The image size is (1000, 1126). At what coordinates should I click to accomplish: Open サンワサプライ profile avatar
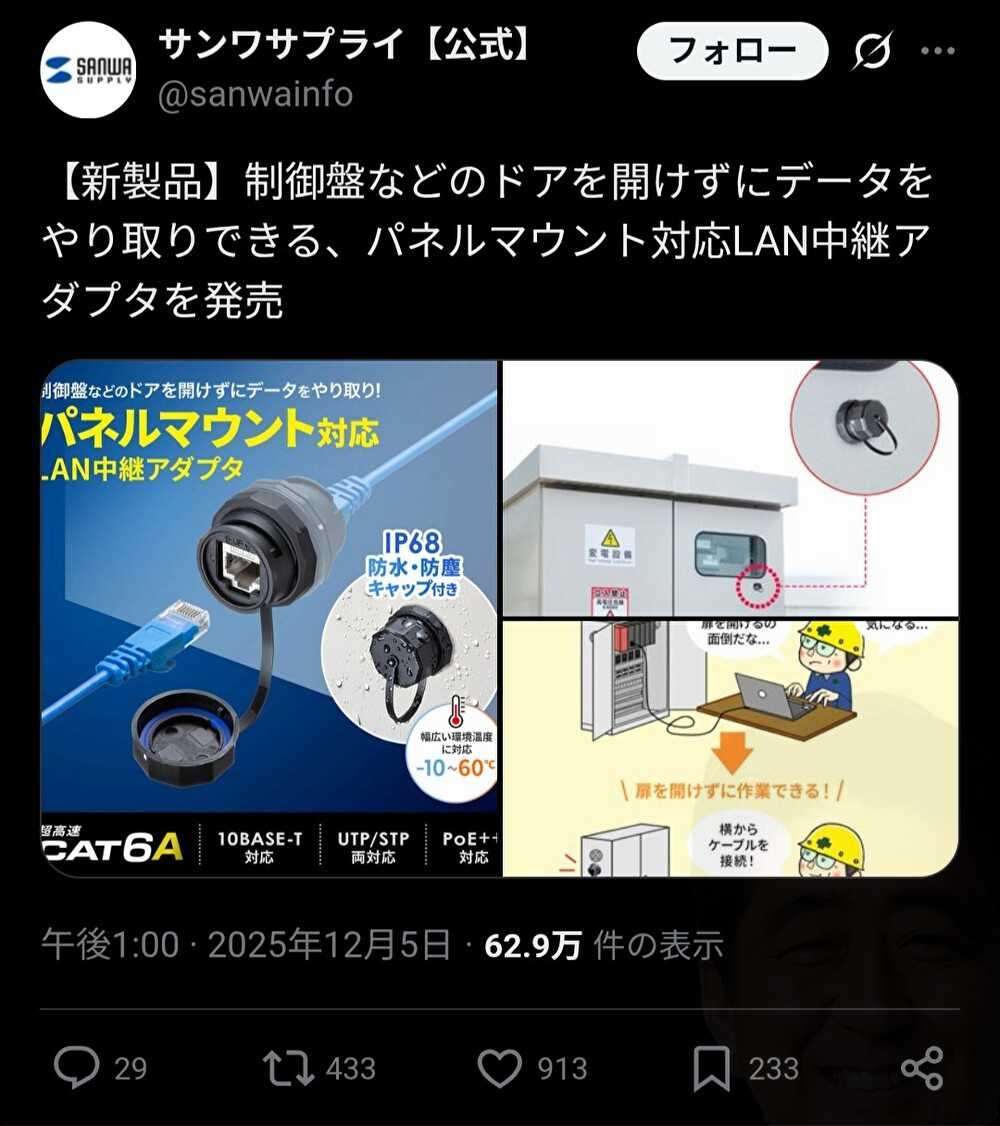pyautogui.click(x=87, y=70)
